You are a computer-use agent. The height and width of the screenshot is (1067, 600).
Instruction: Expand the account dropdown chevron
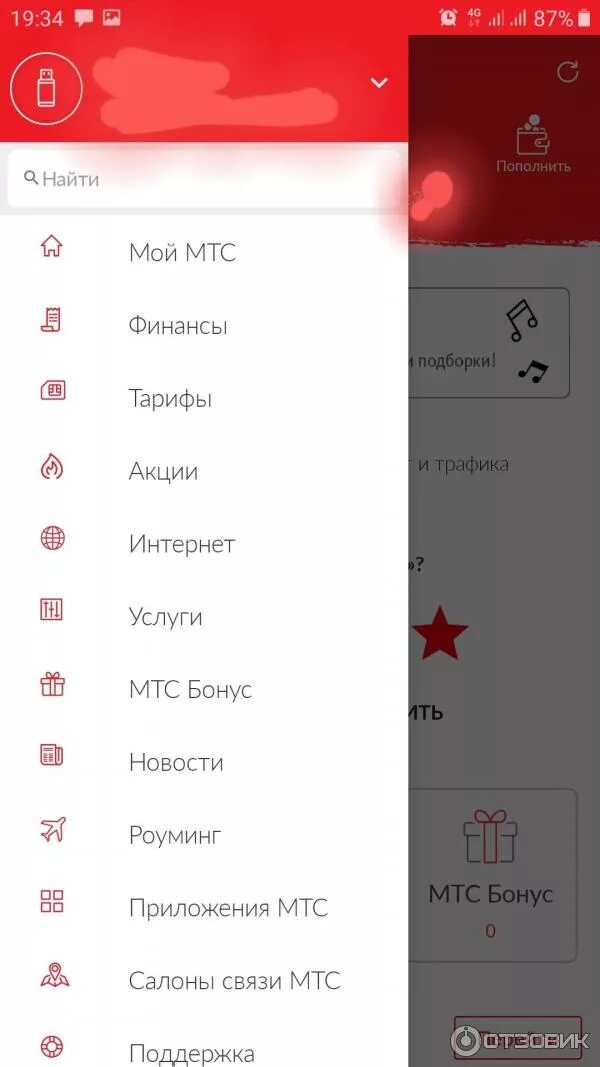[x=379, y=83]
